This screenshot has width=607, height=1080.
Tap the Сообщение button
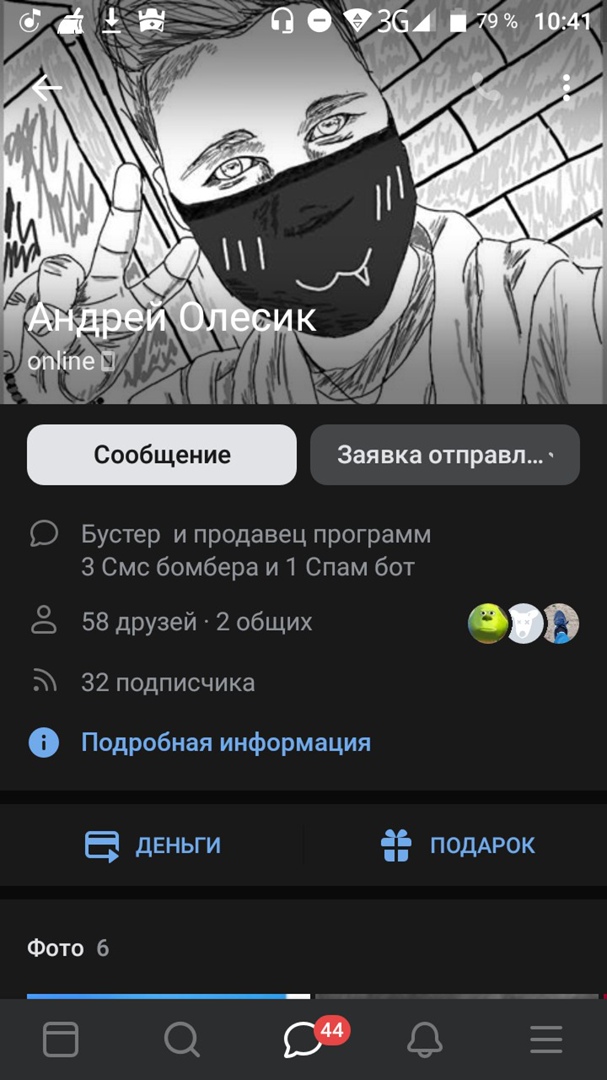coord(162,455)
